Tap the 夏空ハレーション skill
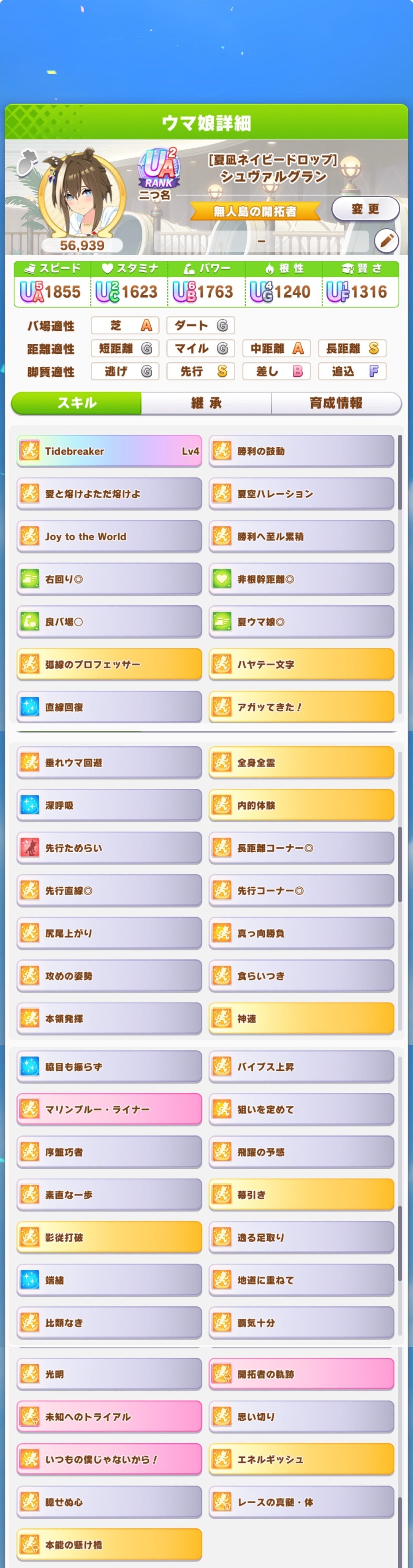Image resolution: width=413 pixels, height=1568 pixels. [302, 494]
